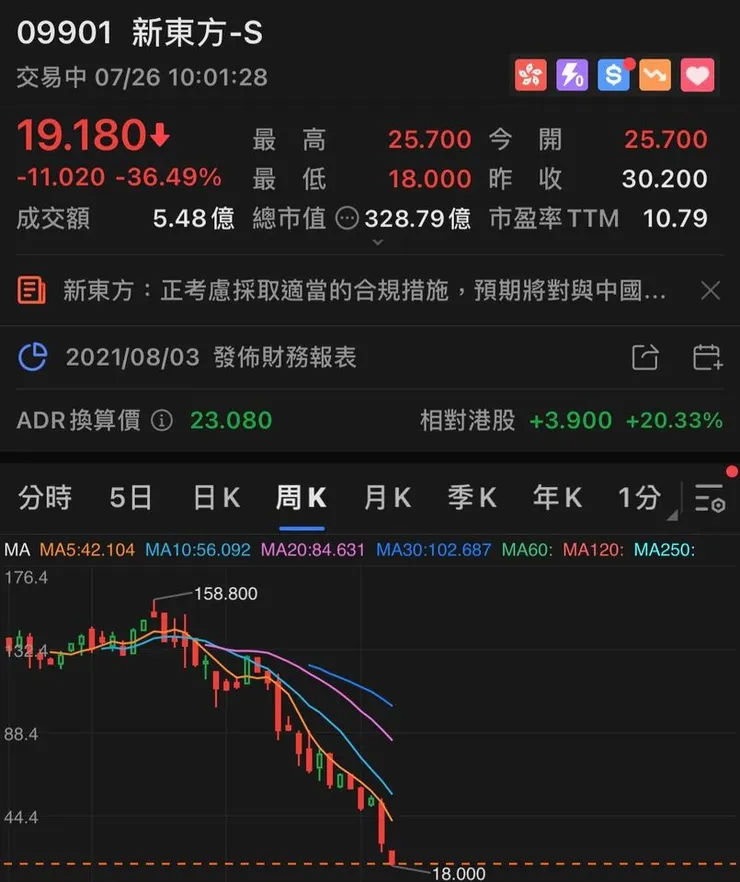This screenshot has height=882, width=740.
Task: Toggle the heart favorite icon
Action: click(698, 75)
